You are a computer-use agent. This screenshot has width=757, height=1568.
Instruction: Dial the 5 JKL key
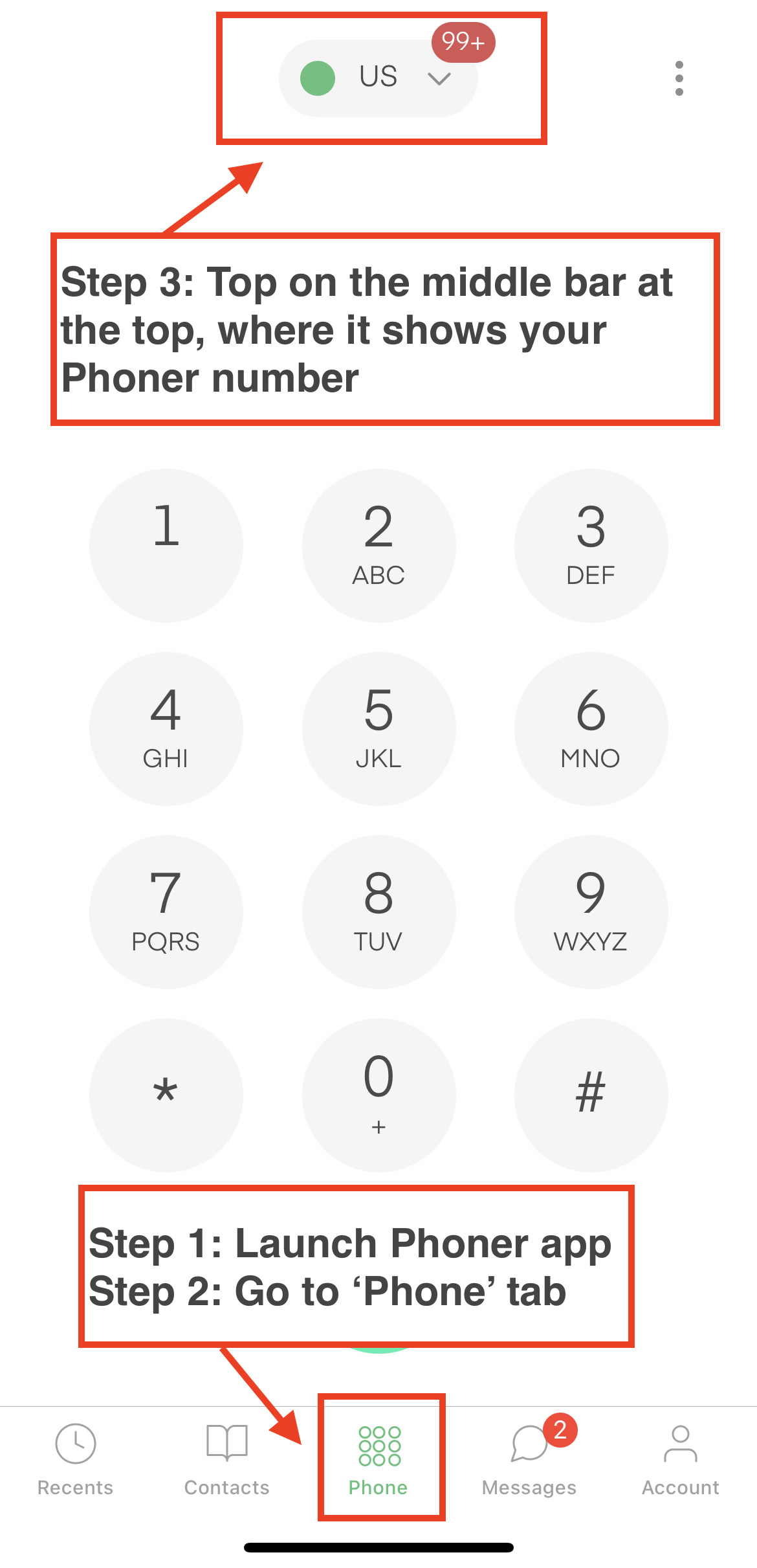[378, 728]
